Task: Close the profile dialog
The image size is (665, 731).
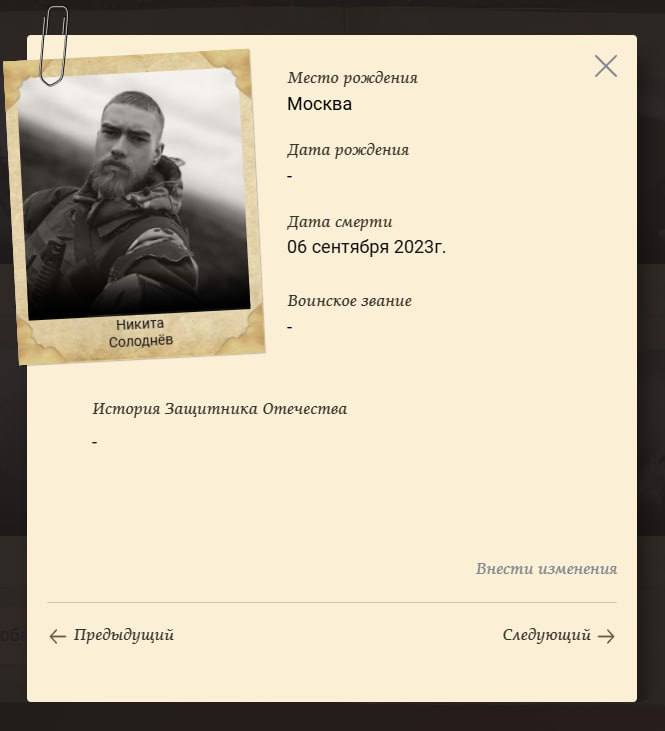Action: click(605, 66)
